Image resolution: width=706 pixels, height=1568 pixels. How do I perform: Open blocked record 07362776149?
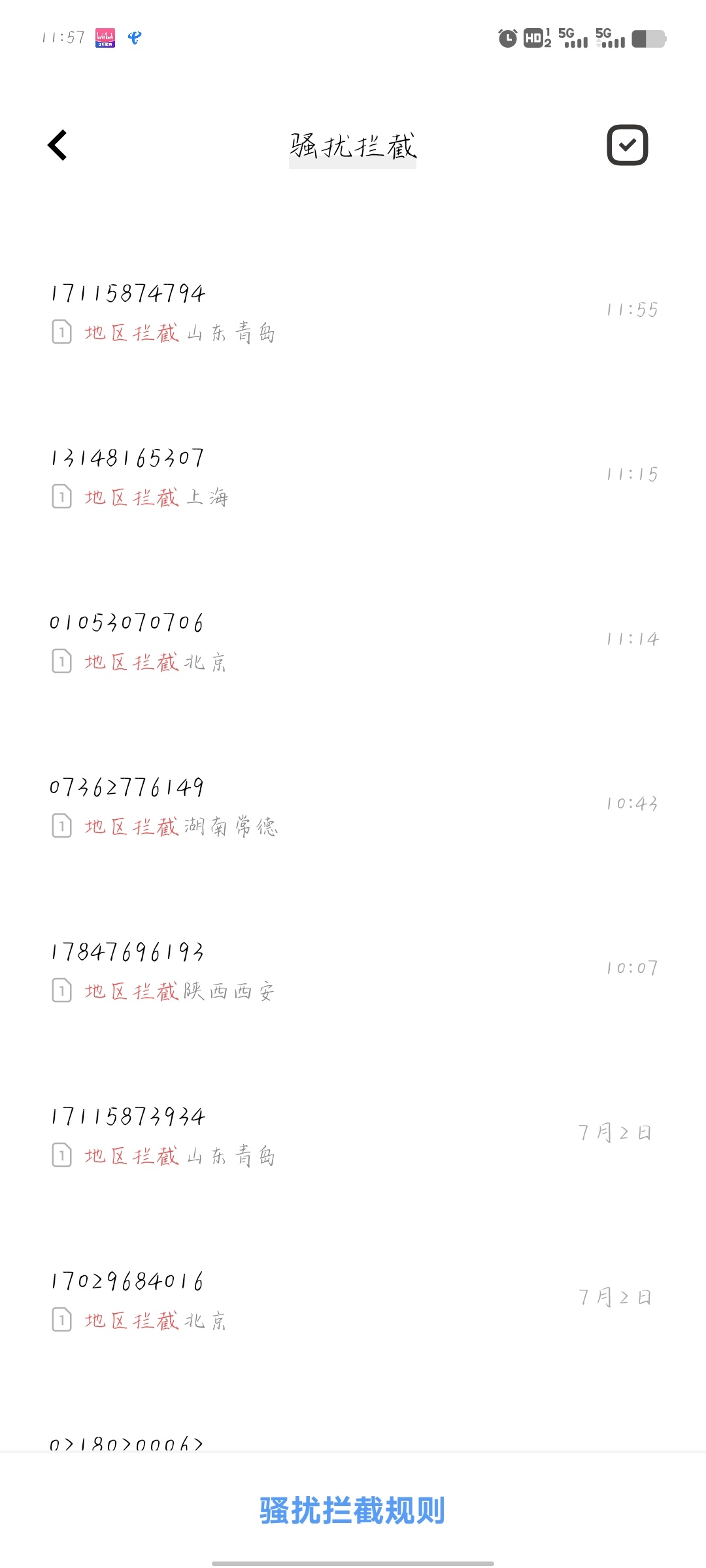(353, 806)
